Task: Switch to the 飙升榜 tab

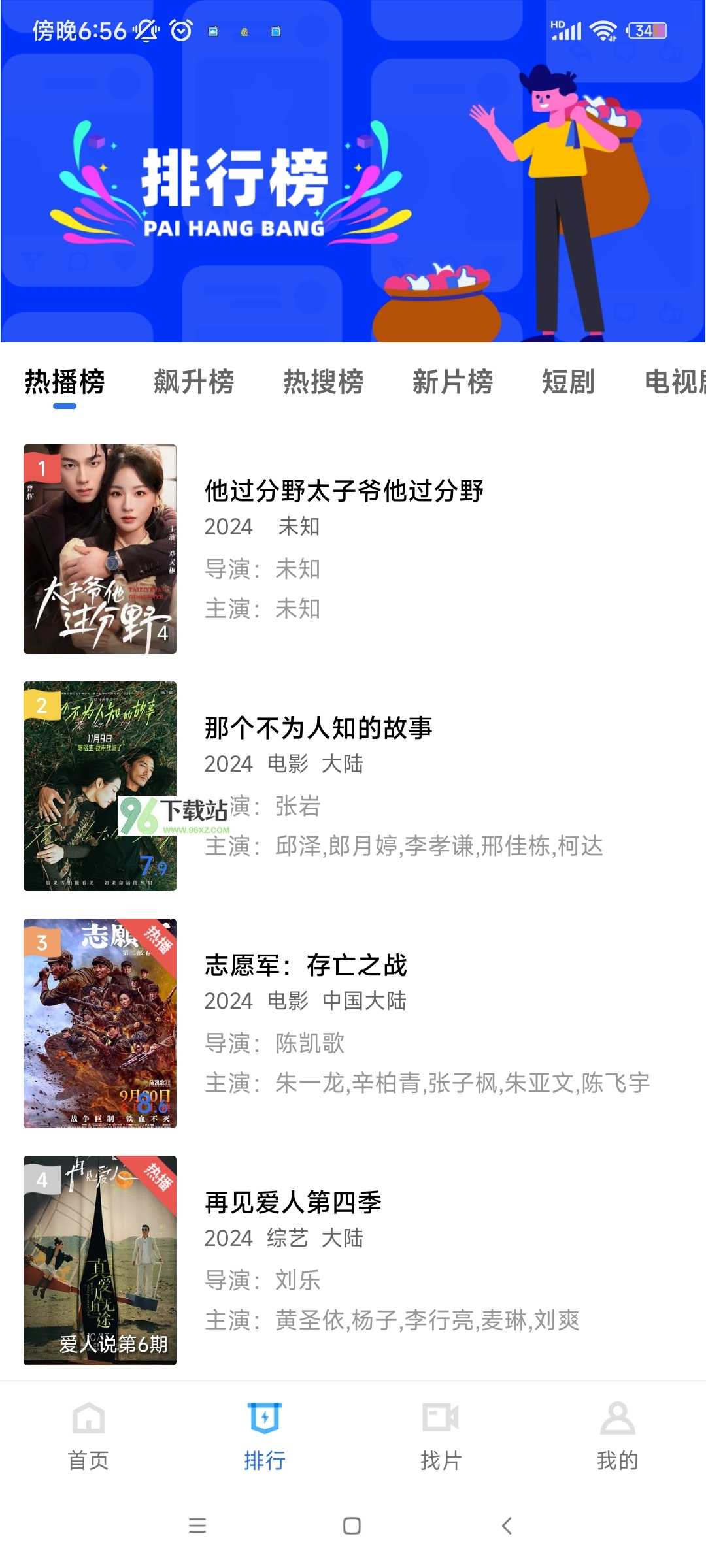Action: pos(193,382)
